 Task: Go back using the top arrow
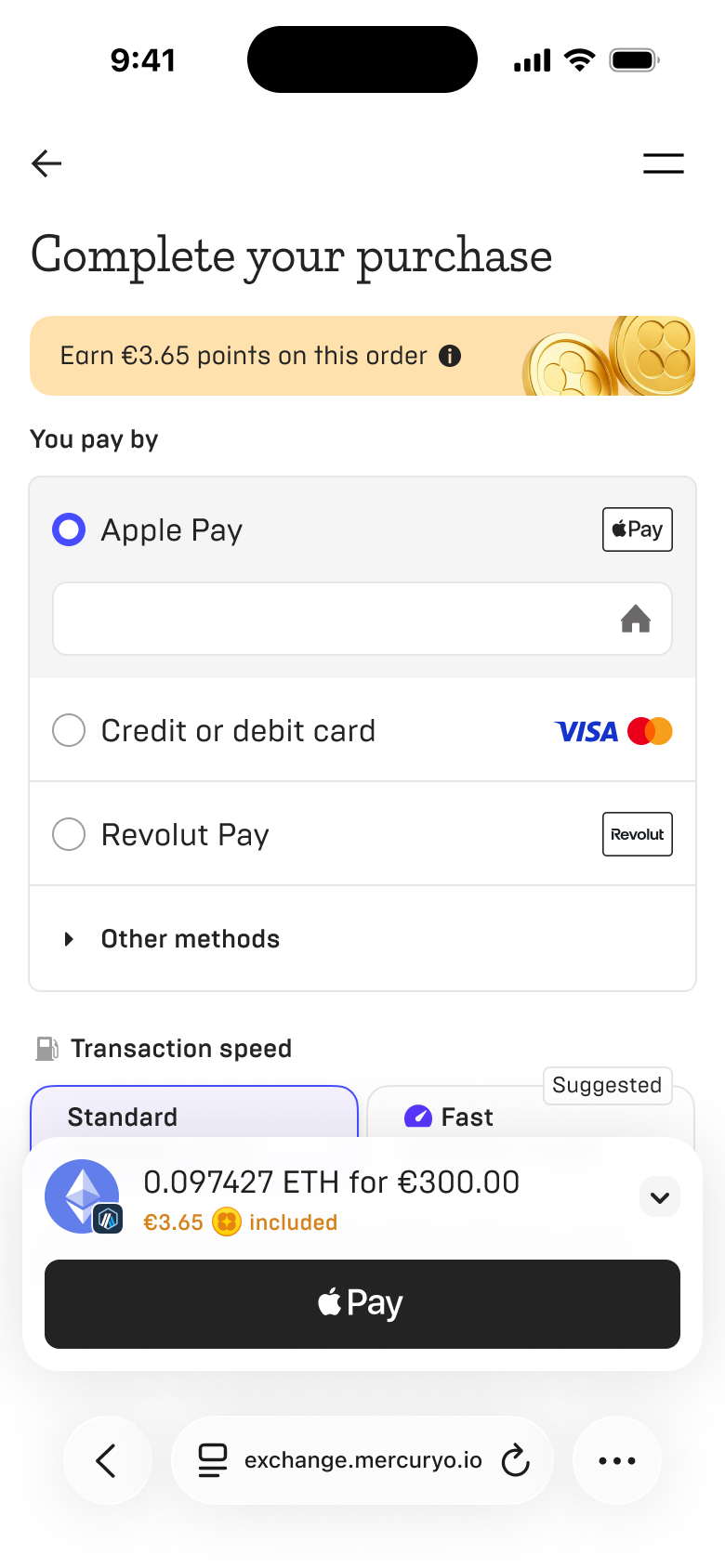point(46,163)
